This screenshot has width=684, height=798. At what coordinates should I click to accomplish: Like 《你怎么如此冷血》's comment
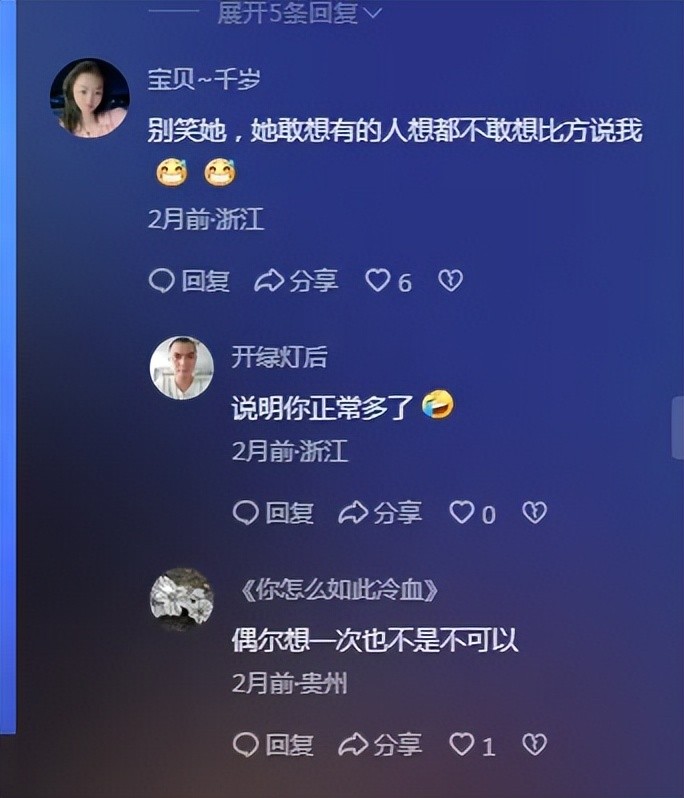click(461, 745)
